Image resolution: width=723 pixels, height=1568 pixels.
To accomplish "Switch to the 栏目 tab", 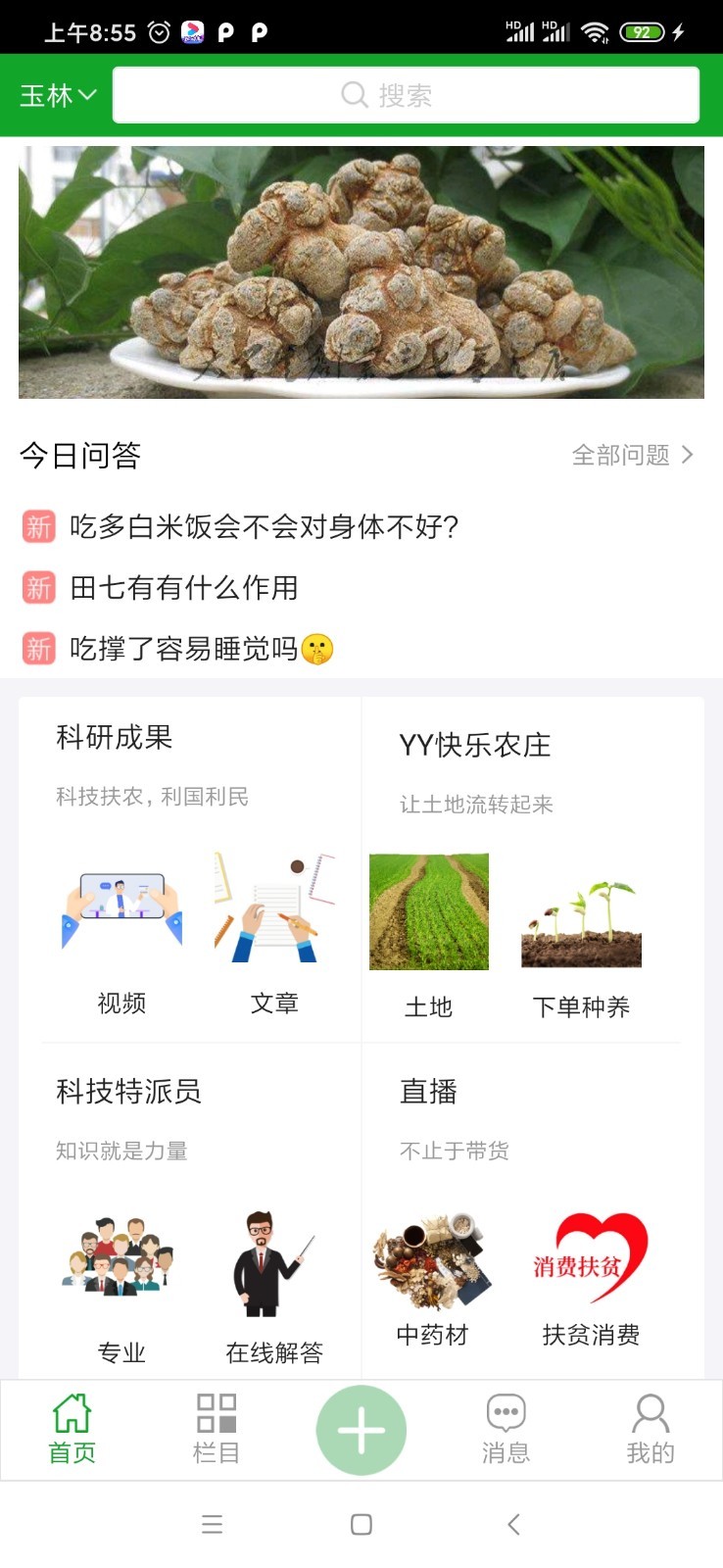I will [217, 1429].
